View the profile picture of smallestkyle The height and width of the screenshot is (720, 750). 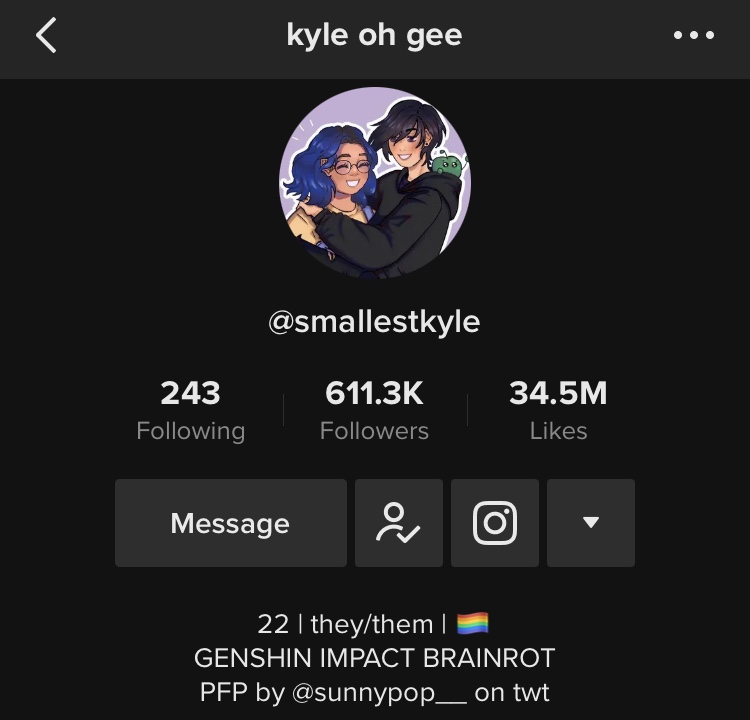point(374,183)
